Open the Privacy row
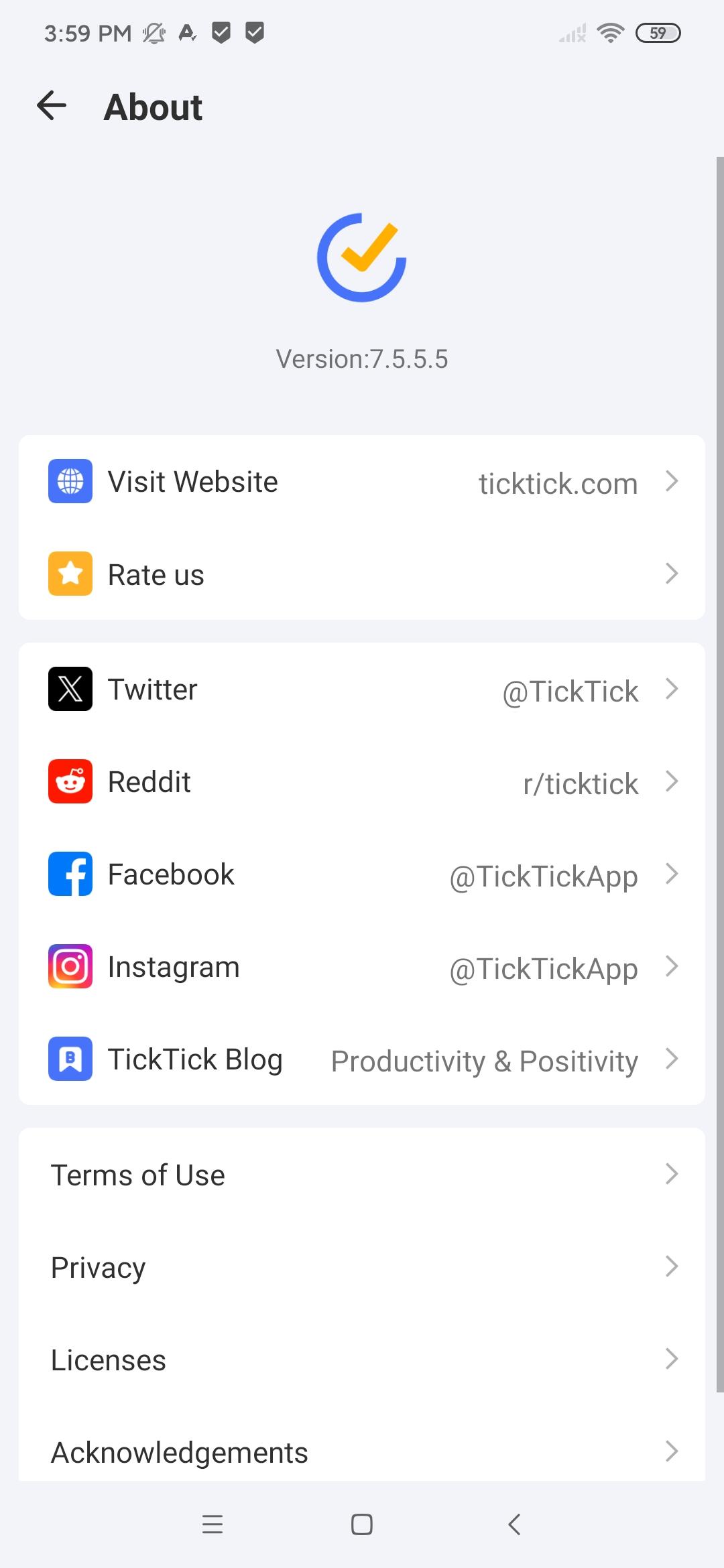This screenshot has height=1568, width=724. (362, 1267)
